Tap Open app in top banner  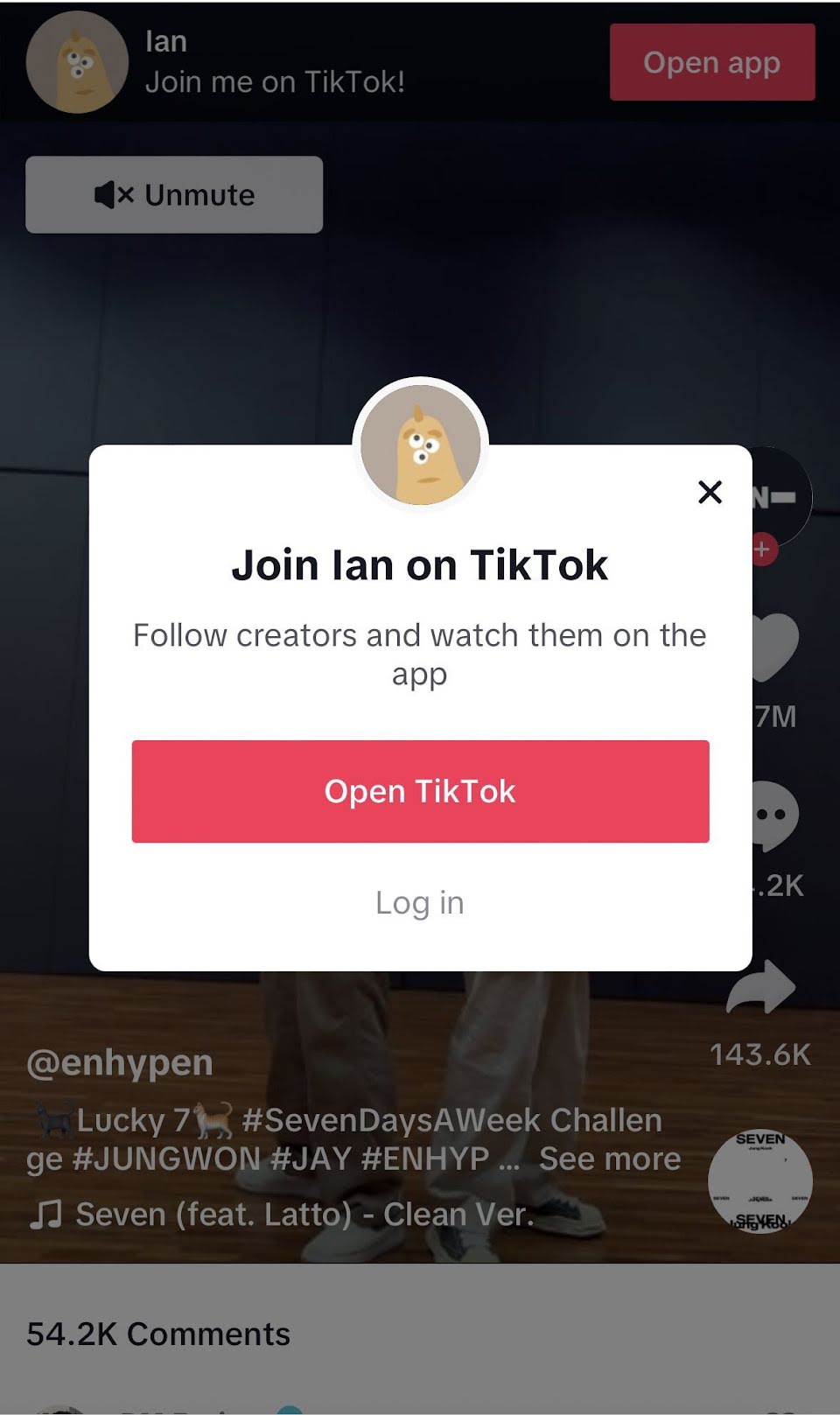(x=711, y=62)
